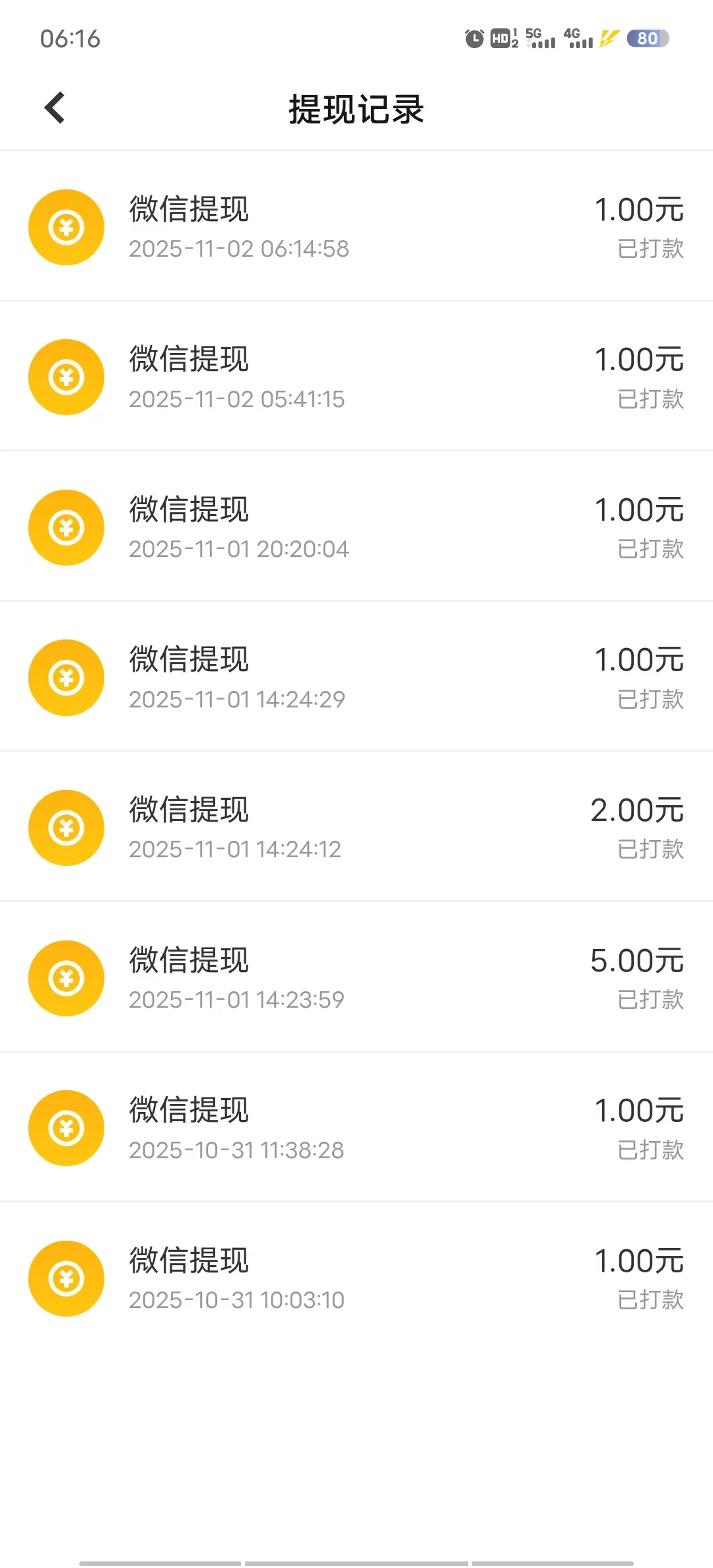Click the coin icon of 20:20:04 withdrawal
713x1568 pixels.
pyautogui.click(x=66, y=527)
